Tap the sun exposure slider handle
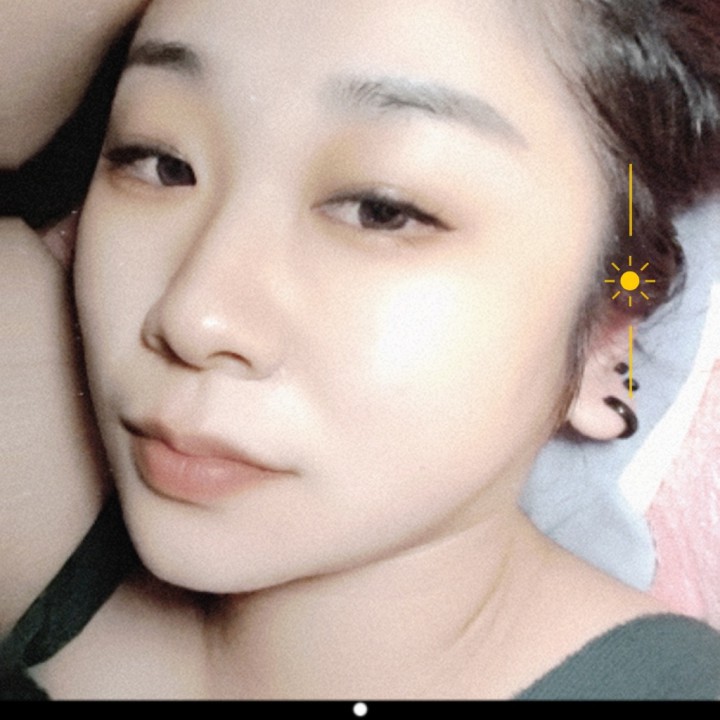720x720 pixels. pos(629,281)
